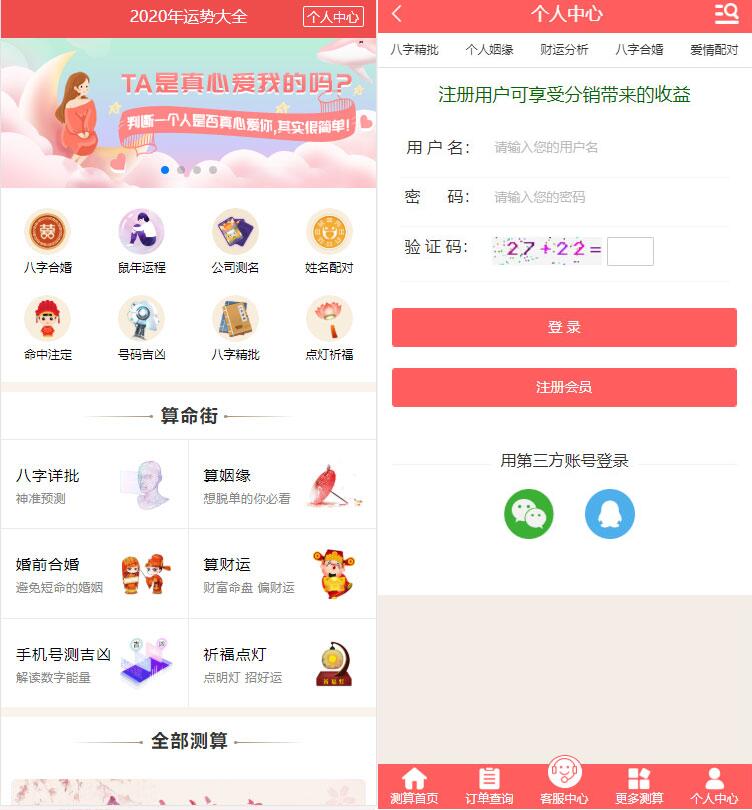Open the 八字详批 card
Image resolution: width=752 pixels, height=810 pixels.
(94, 485)
